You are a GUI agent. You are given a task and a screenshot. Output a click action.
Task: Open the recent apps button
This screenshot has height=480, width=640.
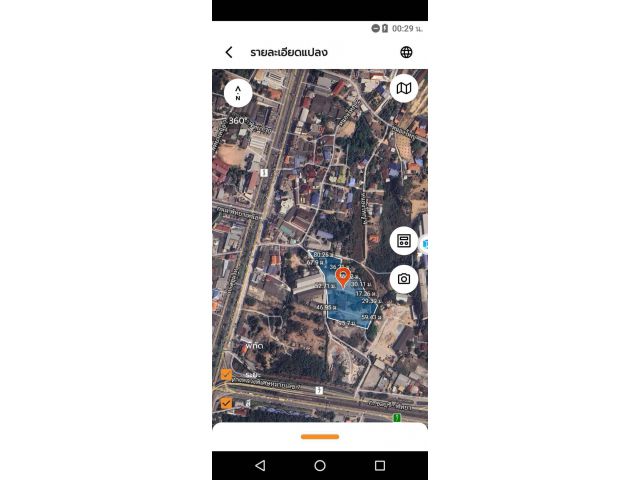(x=380, y=466)
